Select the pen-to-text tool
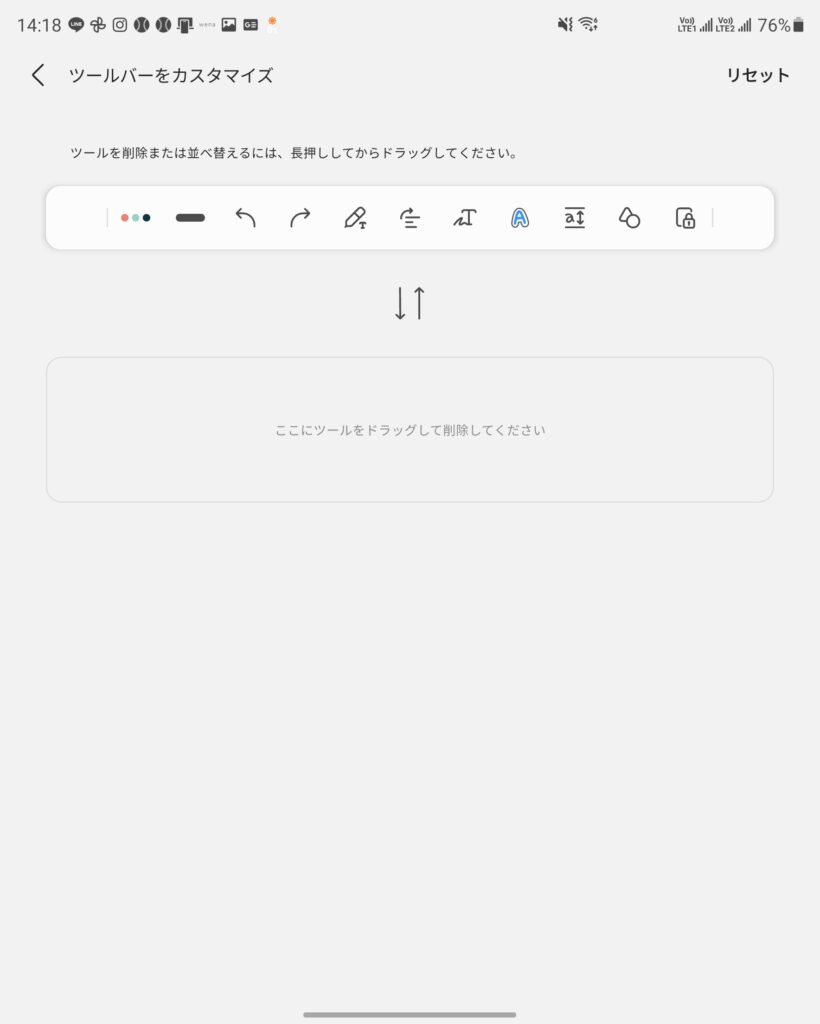This screenshot has width=820, height=1024. click(x=355, y=217)
